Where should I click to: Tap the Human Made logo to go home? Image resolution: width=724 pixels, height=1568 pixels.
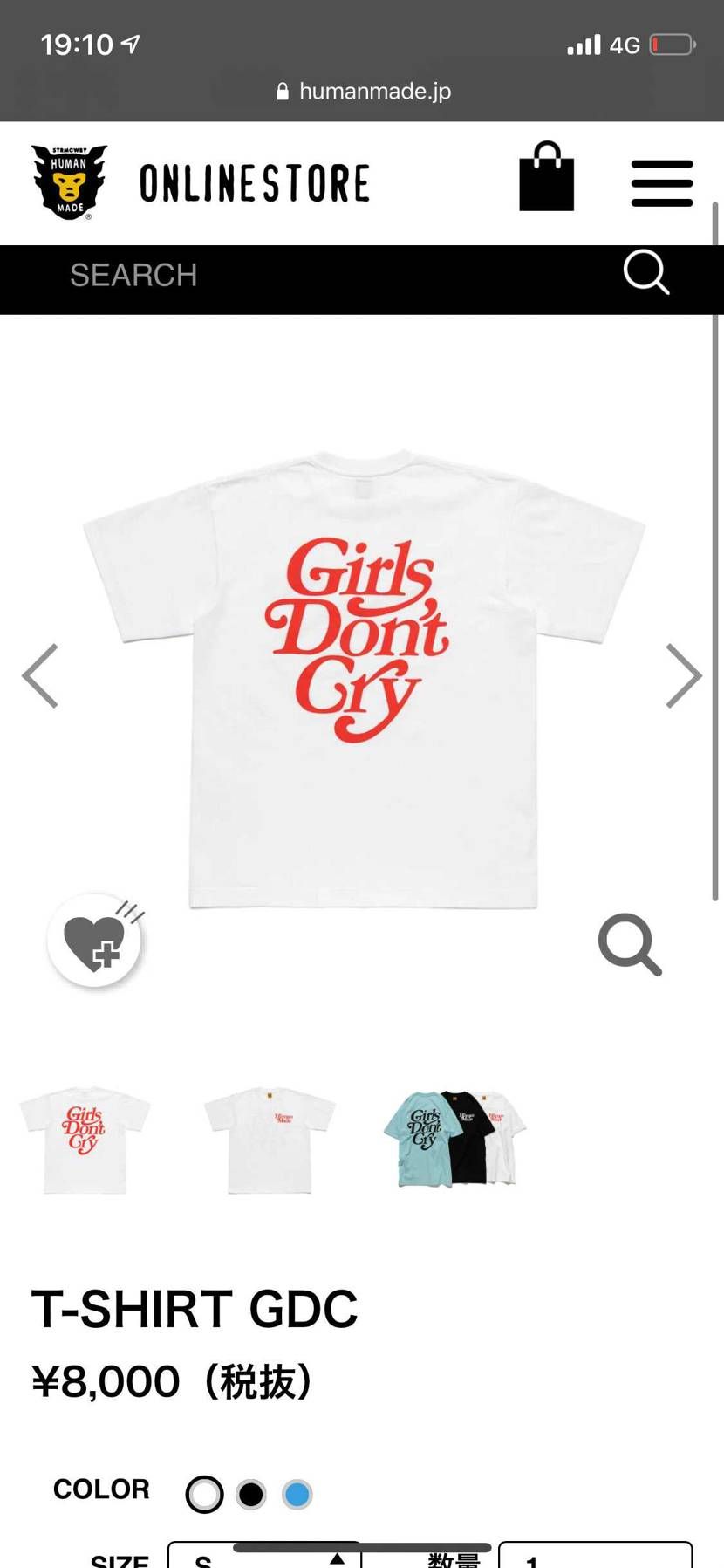pyautogui.click(x=70, y=181)
